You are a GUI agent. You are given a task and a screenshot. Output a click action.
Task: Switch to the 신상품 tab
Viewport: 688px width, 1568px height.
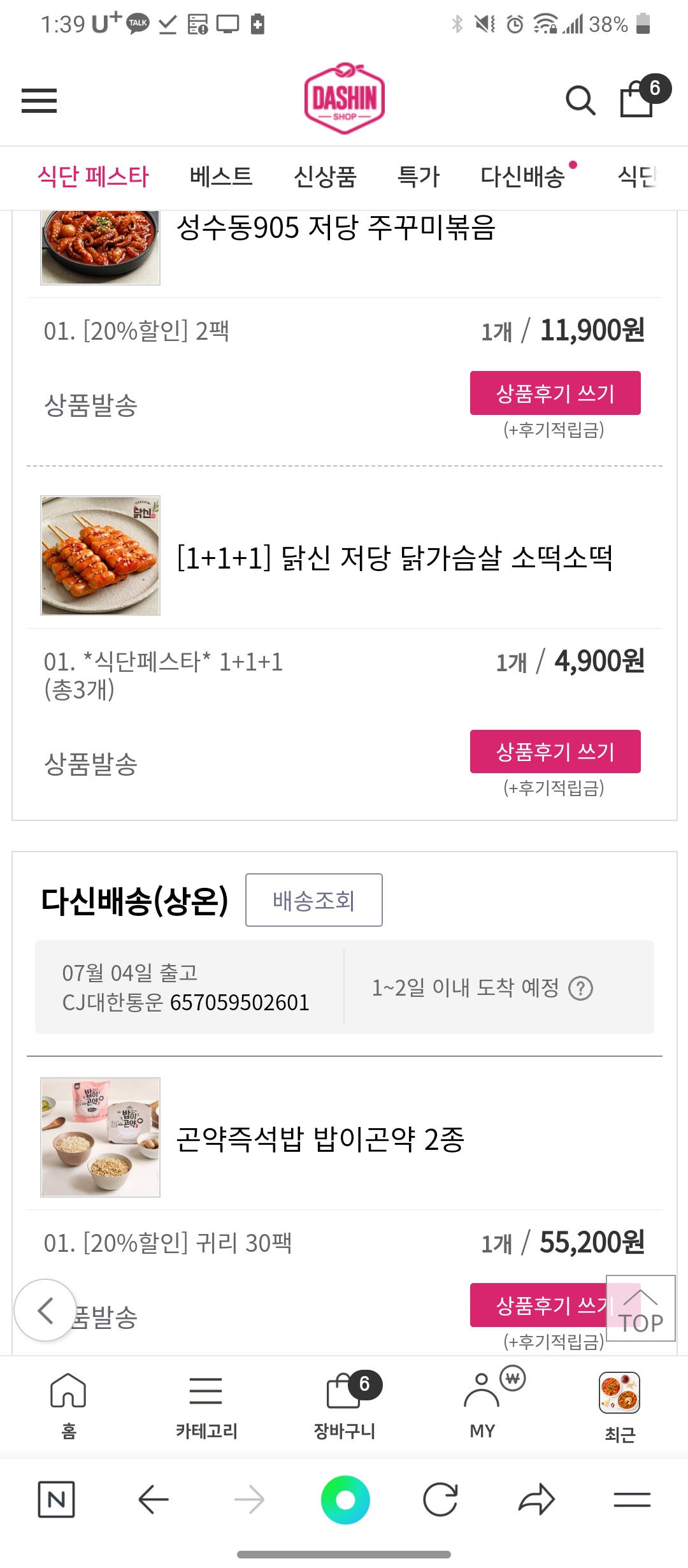click(x=325, y=176)
